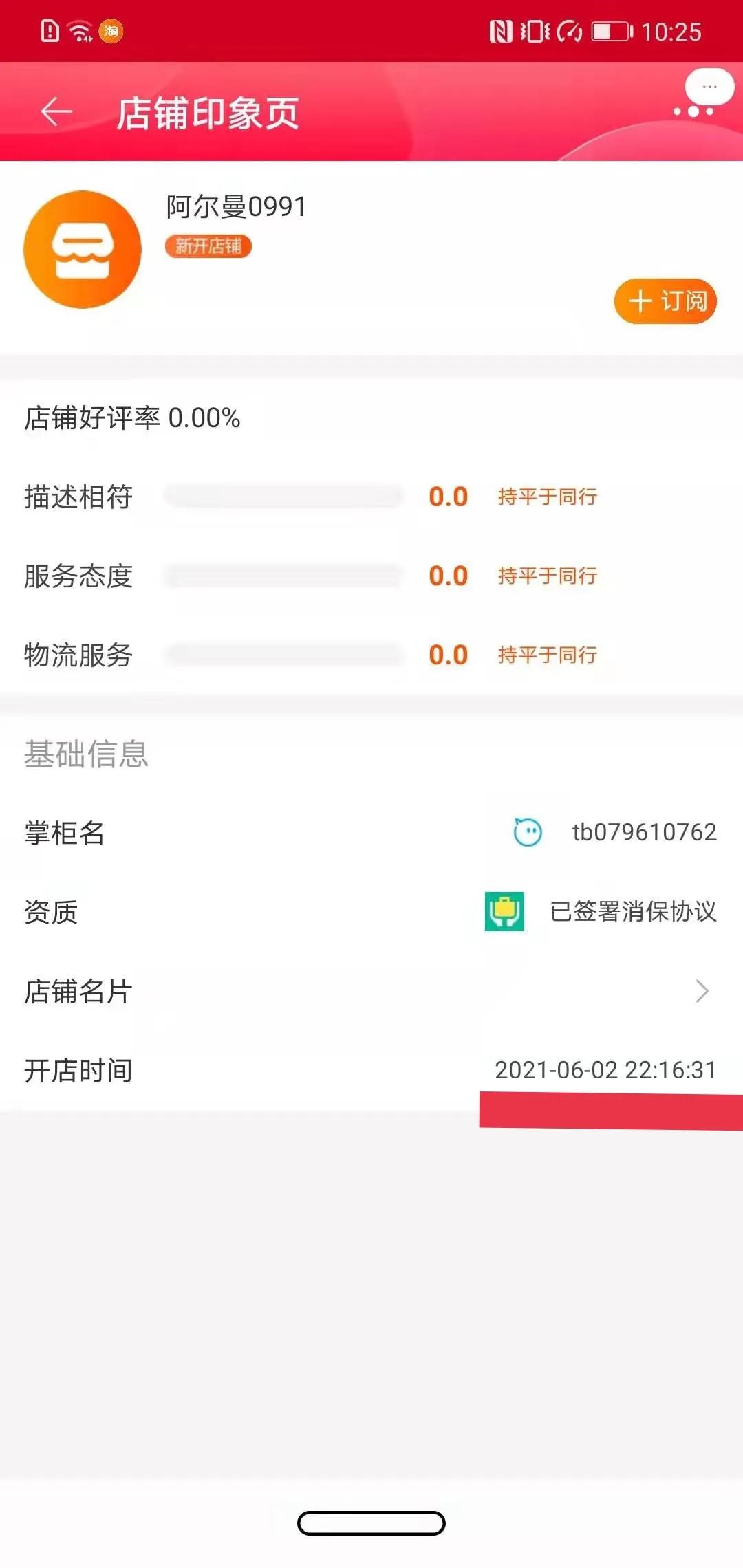The width and height of the screenshot is (743, 1568).
Task: Click the Taobao icon in the status bar
Action: pyautogui.click(x=112, y=30)
